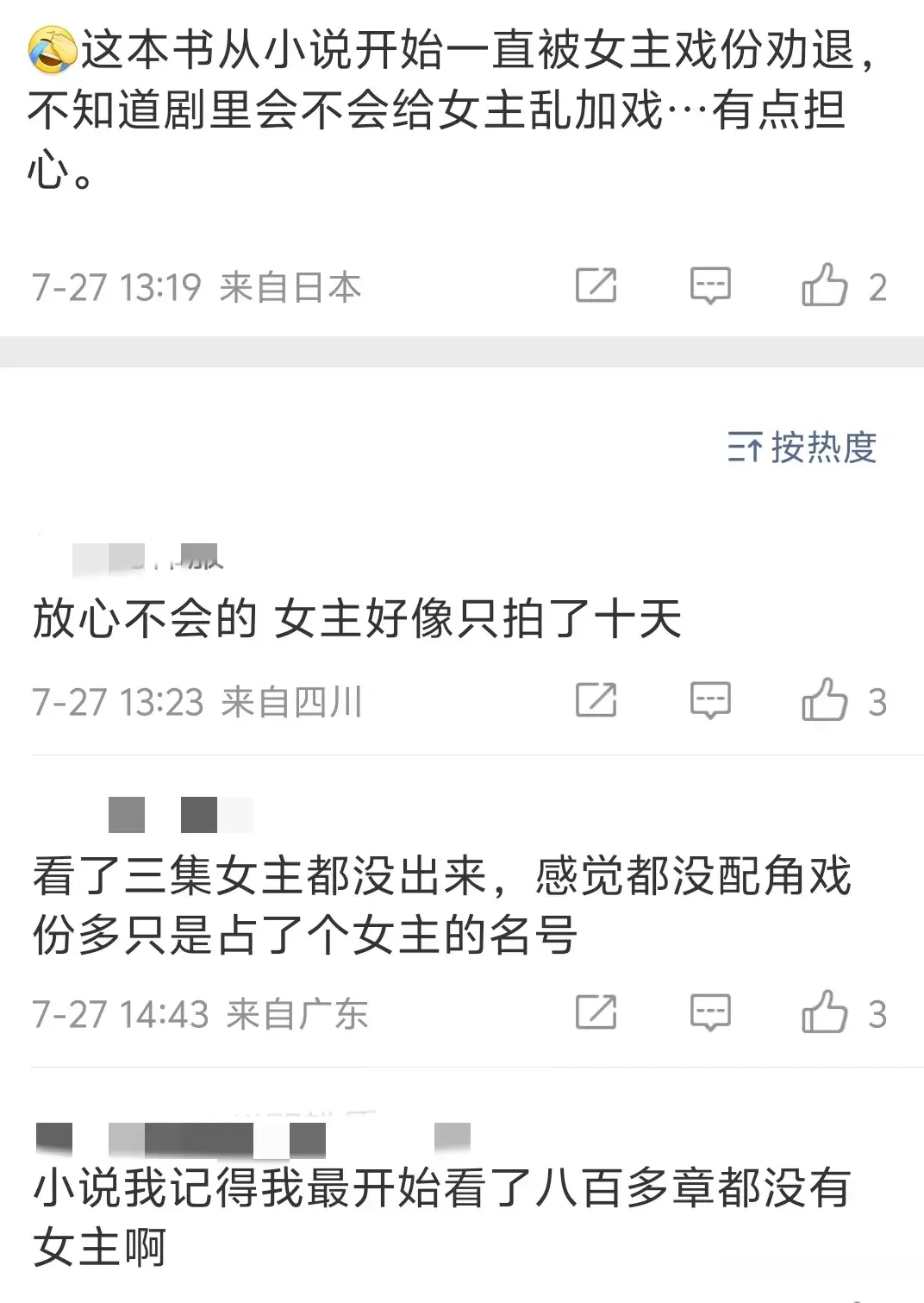924x1303 pixels.
Task: Like the comment posted from 日本
Action: point(825,285)
